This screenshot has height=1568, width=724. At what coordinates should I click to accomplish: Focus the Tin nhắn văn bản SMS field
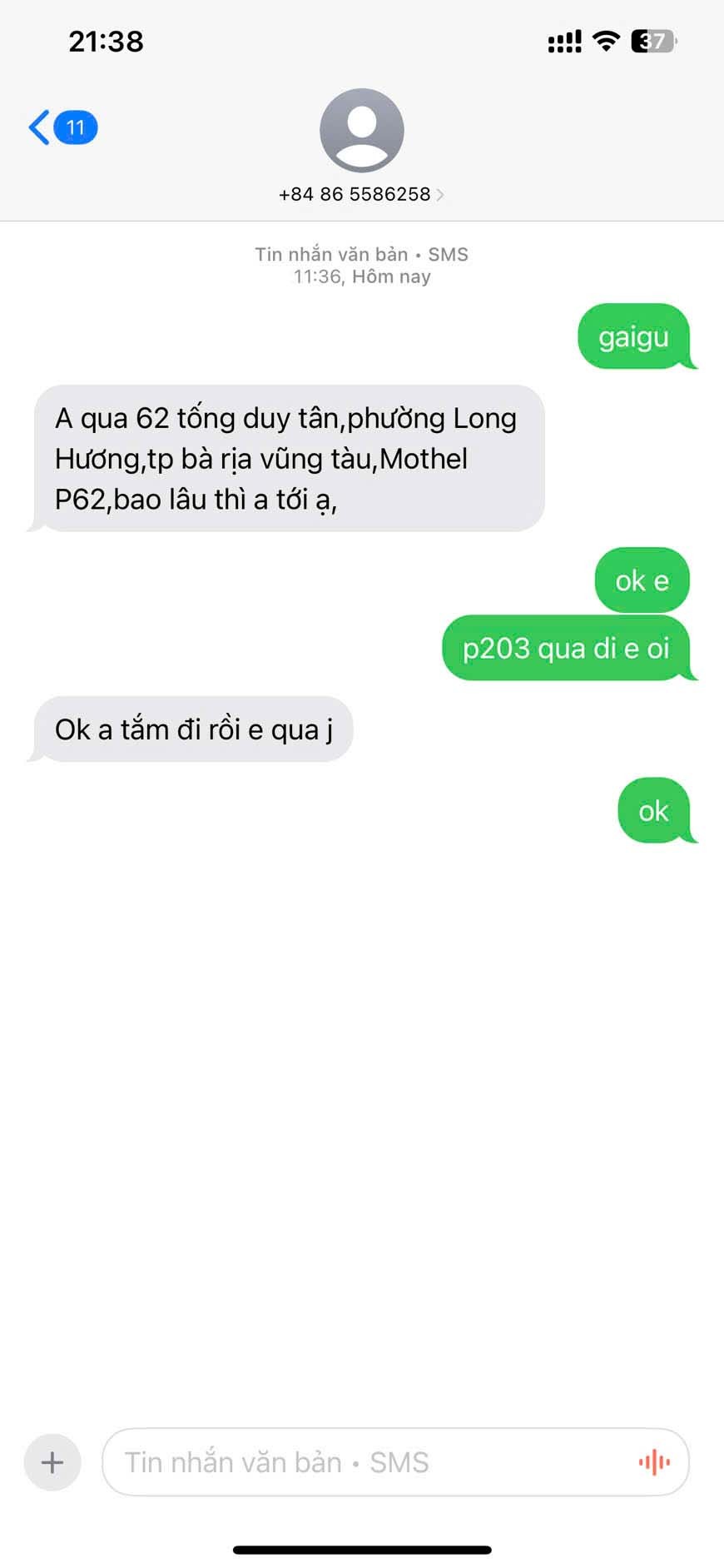[366, 1462]
